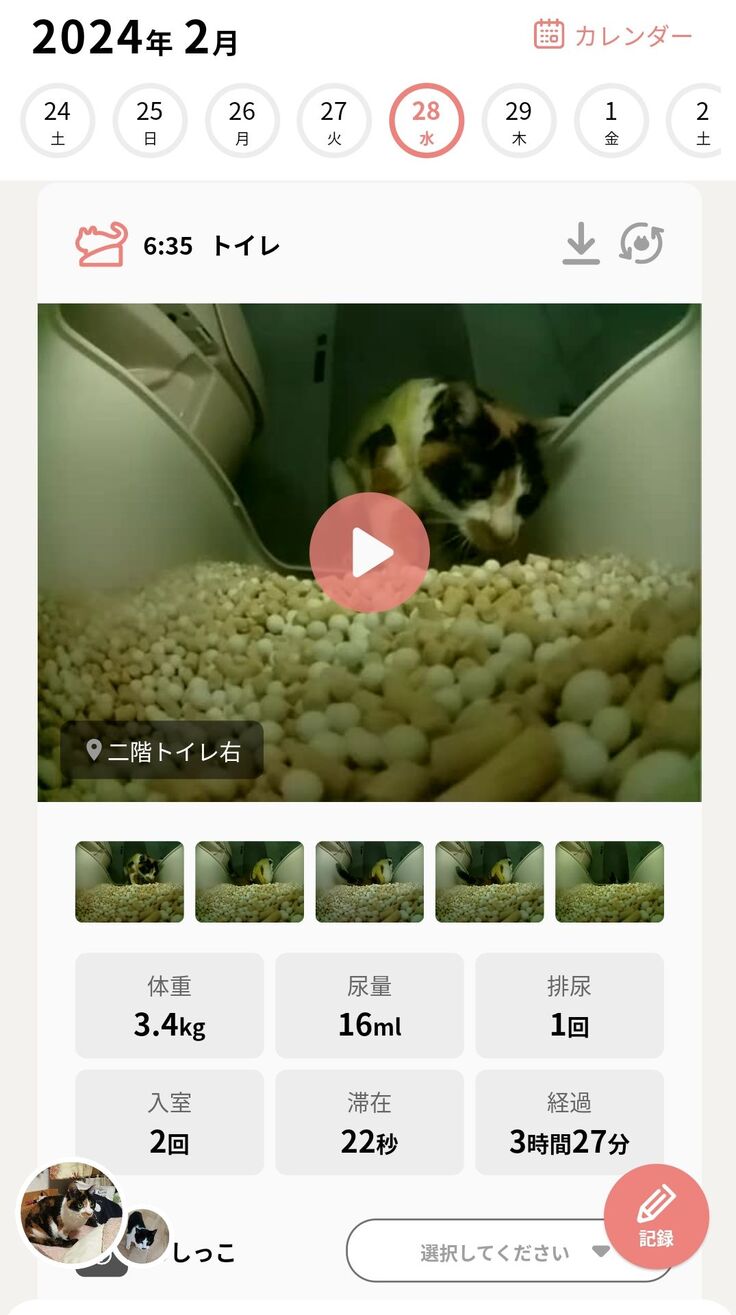
Task: View the third video thumbnail
Action: [x=370, y=881]
